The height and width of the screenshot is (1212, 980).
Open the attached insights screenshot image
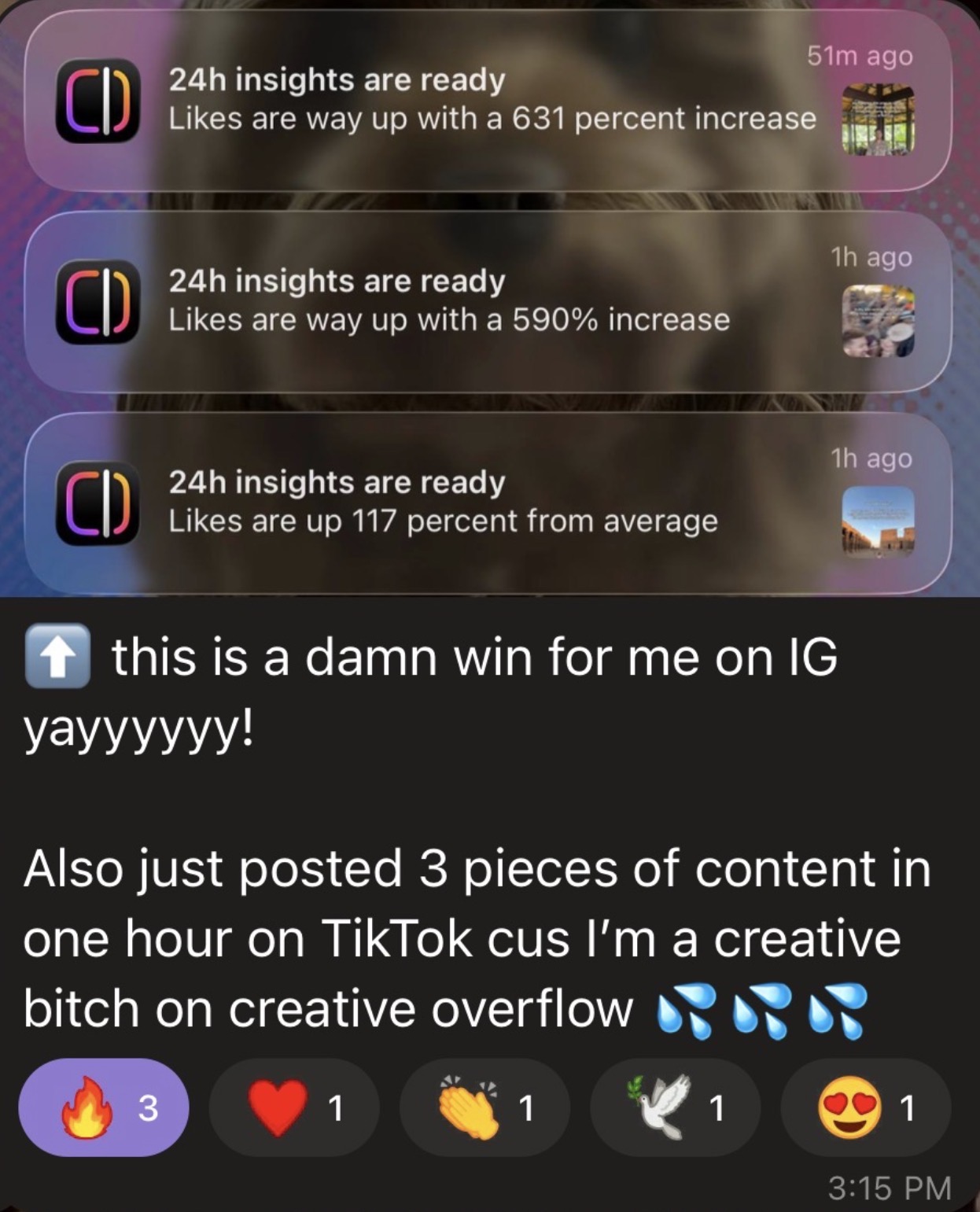click(489, 299)
